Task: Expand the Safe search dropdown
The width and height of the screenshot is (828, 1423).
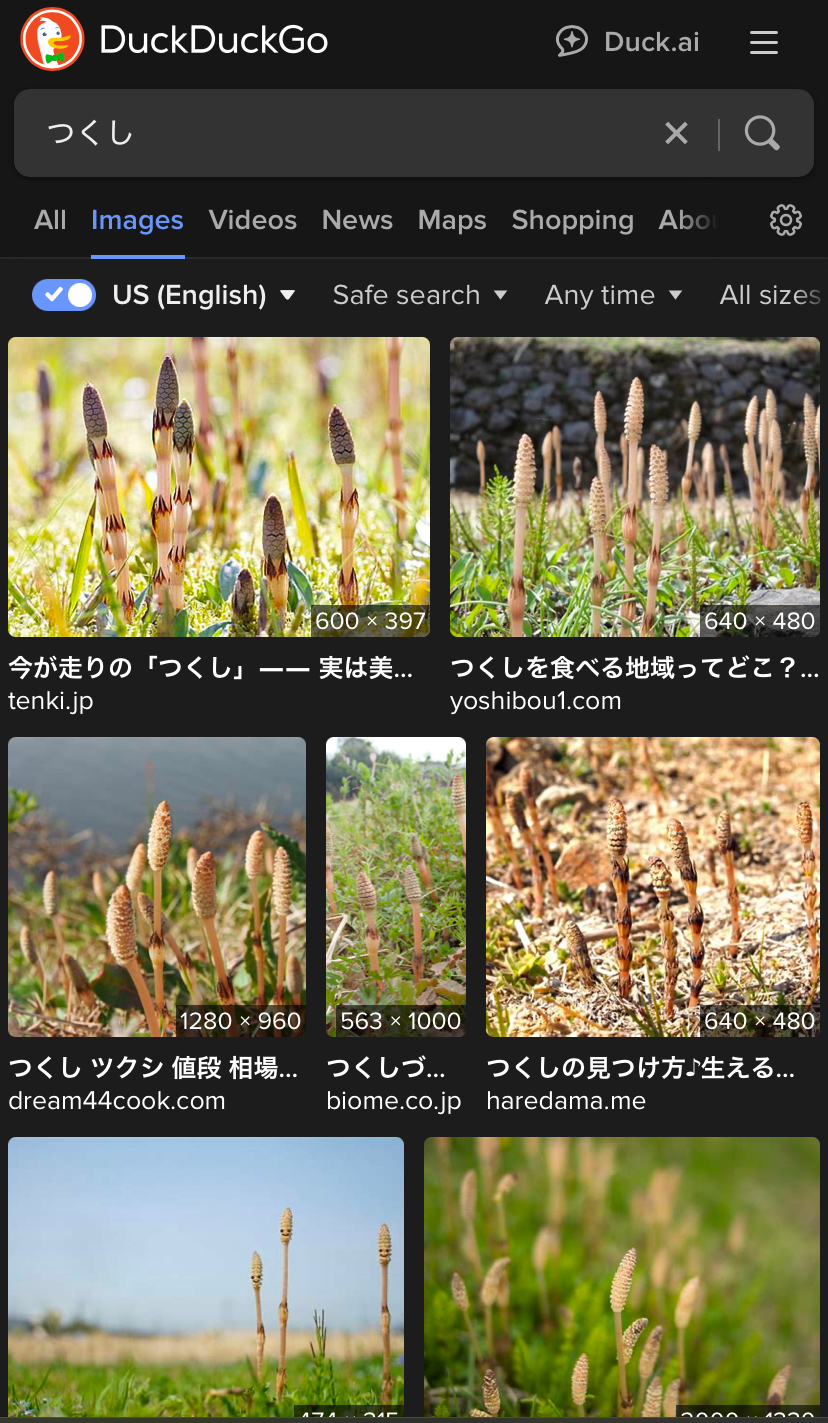Action: point(420,295)
